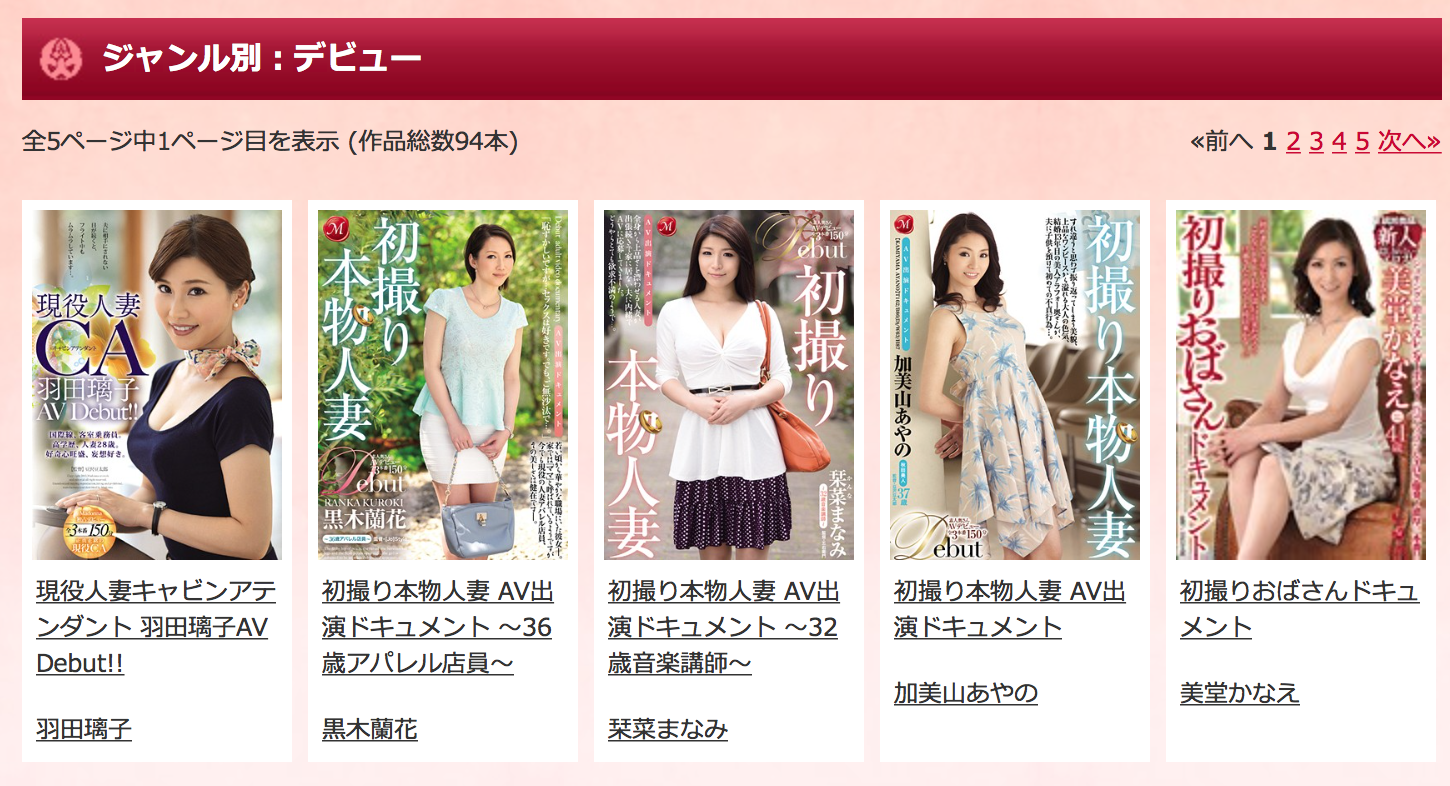Open the 初撮りおばさんドキュメント title link
The width and height of the screenshot is (1450, 786).
[x=1298, y=609]
